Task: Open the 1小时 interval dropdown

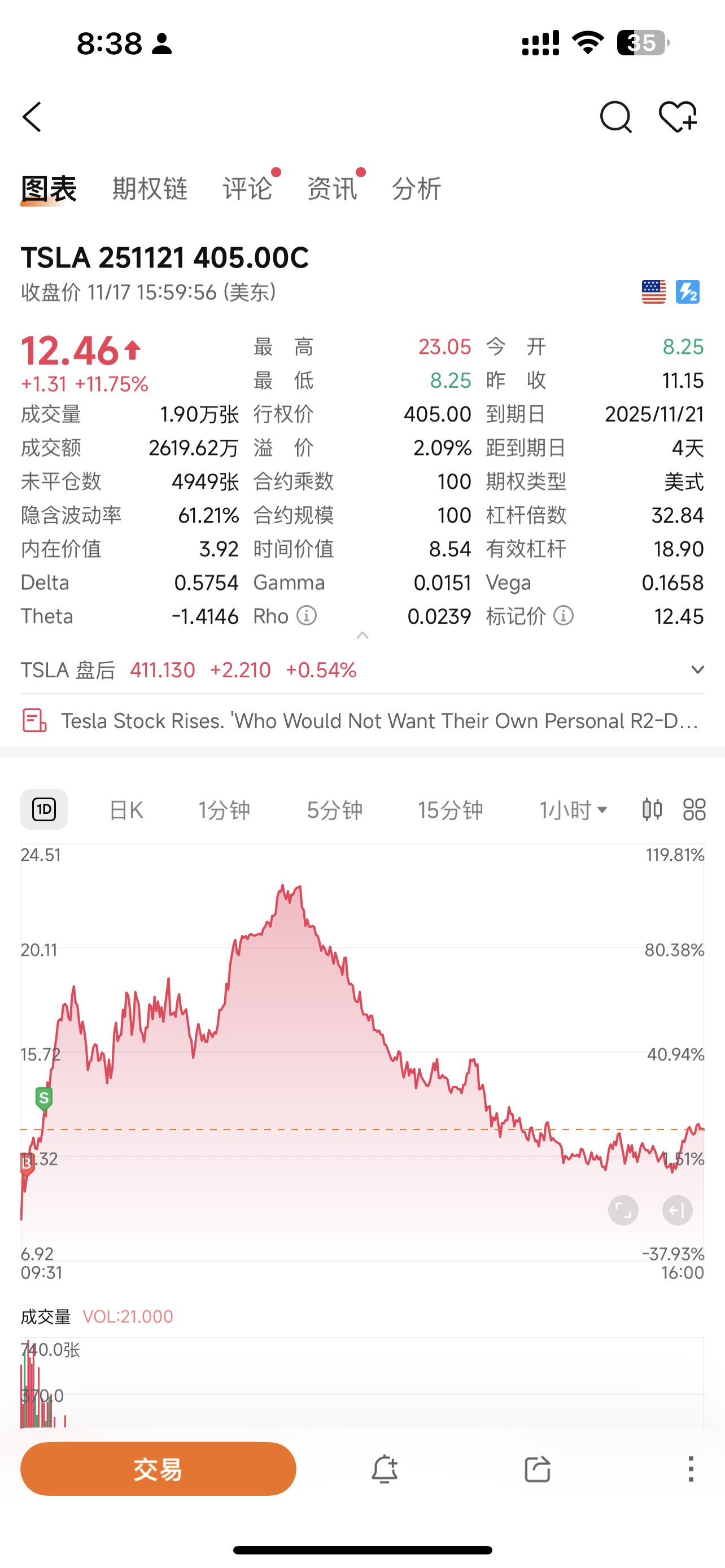Action: click(573, 810)
